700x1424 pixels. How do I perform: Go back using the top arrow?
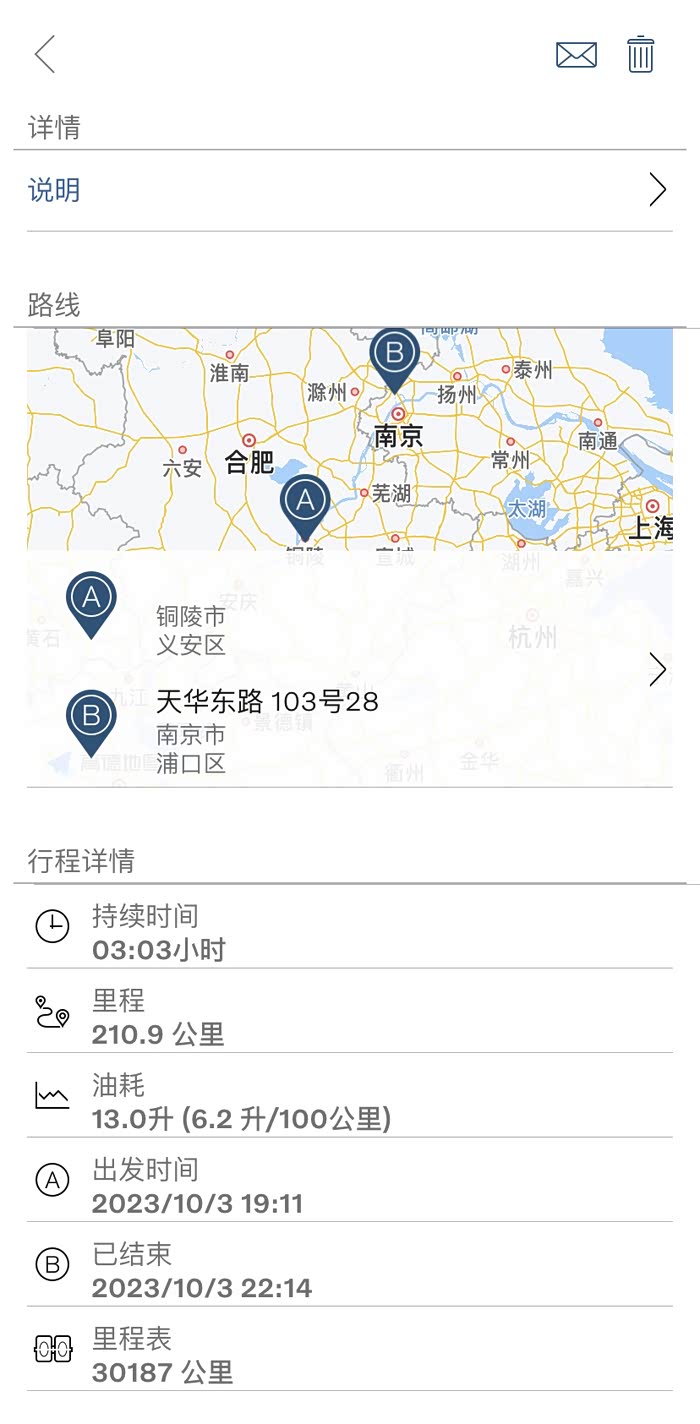coord(45,54)
